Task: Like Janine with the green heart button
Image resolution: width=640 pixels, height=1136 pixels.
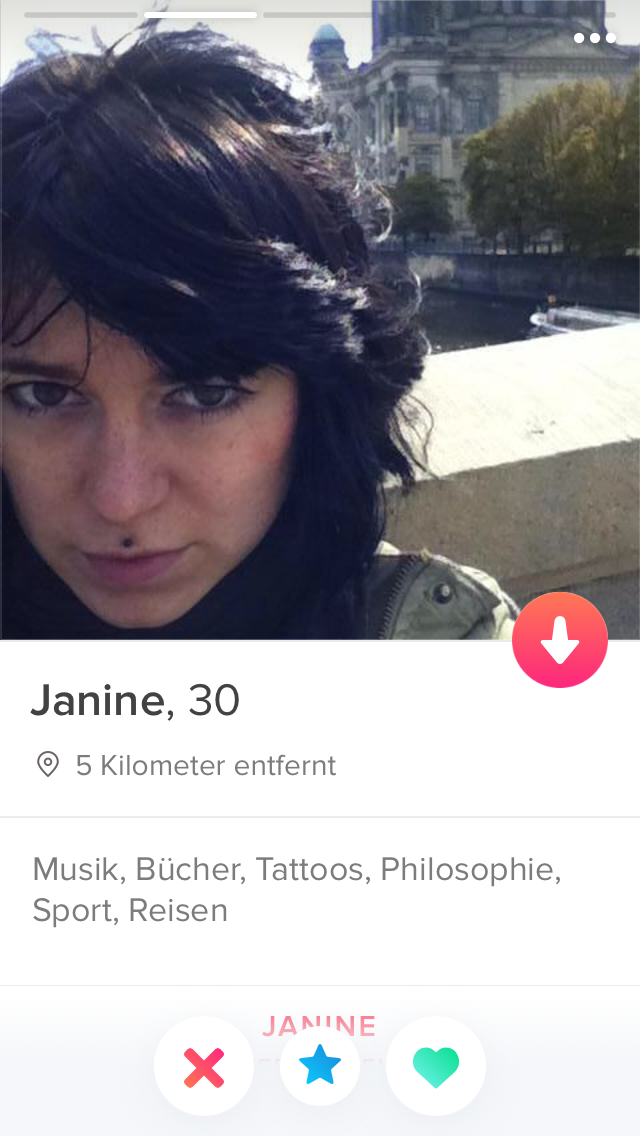Action: [x=436, y=1067]
